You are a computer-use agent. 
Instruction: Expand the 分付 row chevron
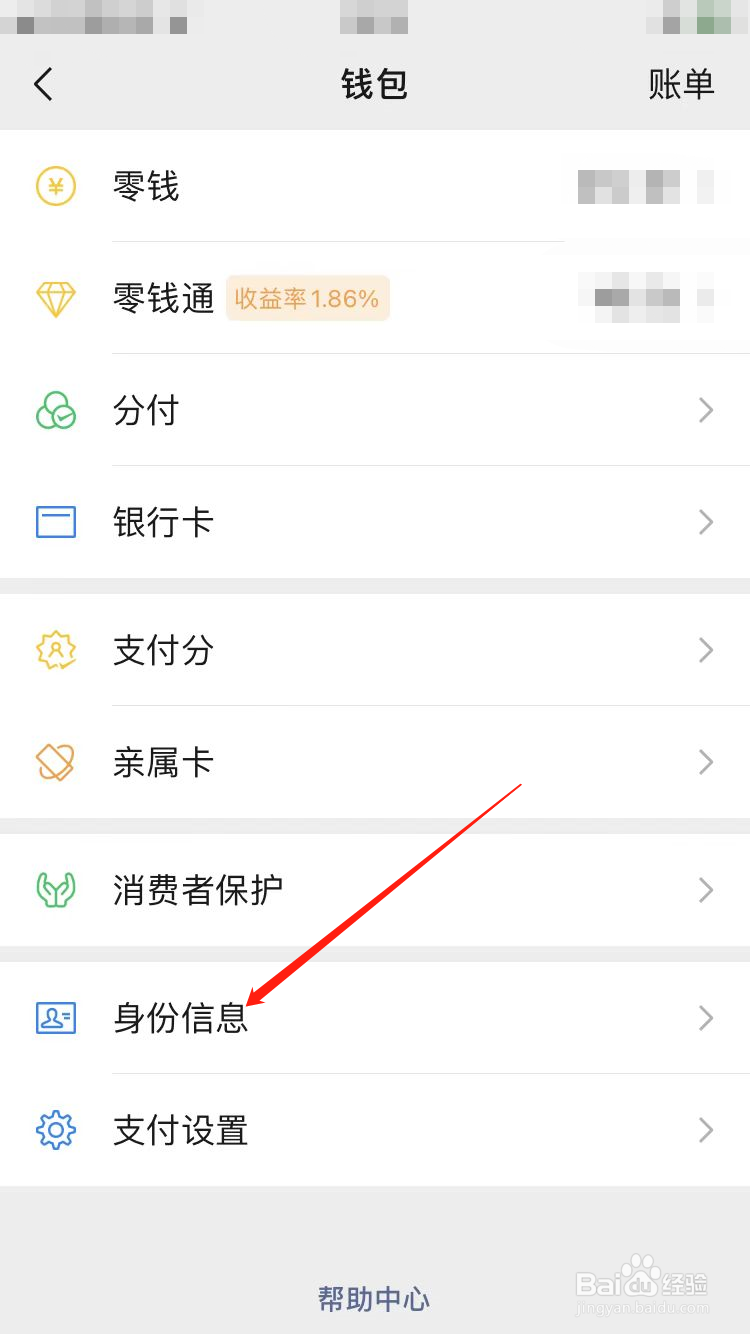tap(706, 410)
